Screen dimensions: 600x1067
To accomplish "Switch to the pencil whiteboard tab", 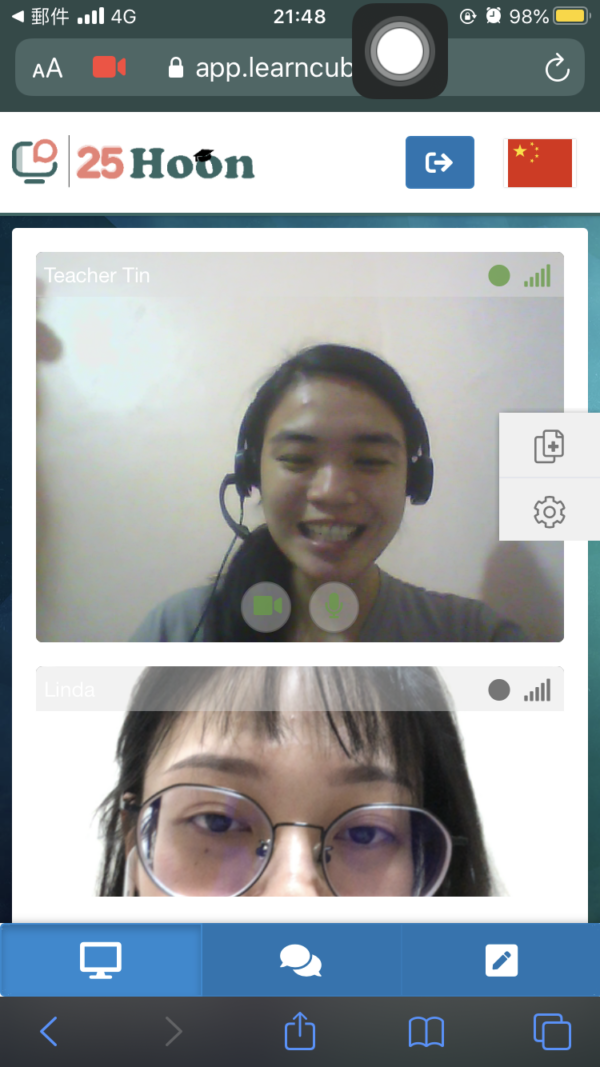I will click(501, 960).
